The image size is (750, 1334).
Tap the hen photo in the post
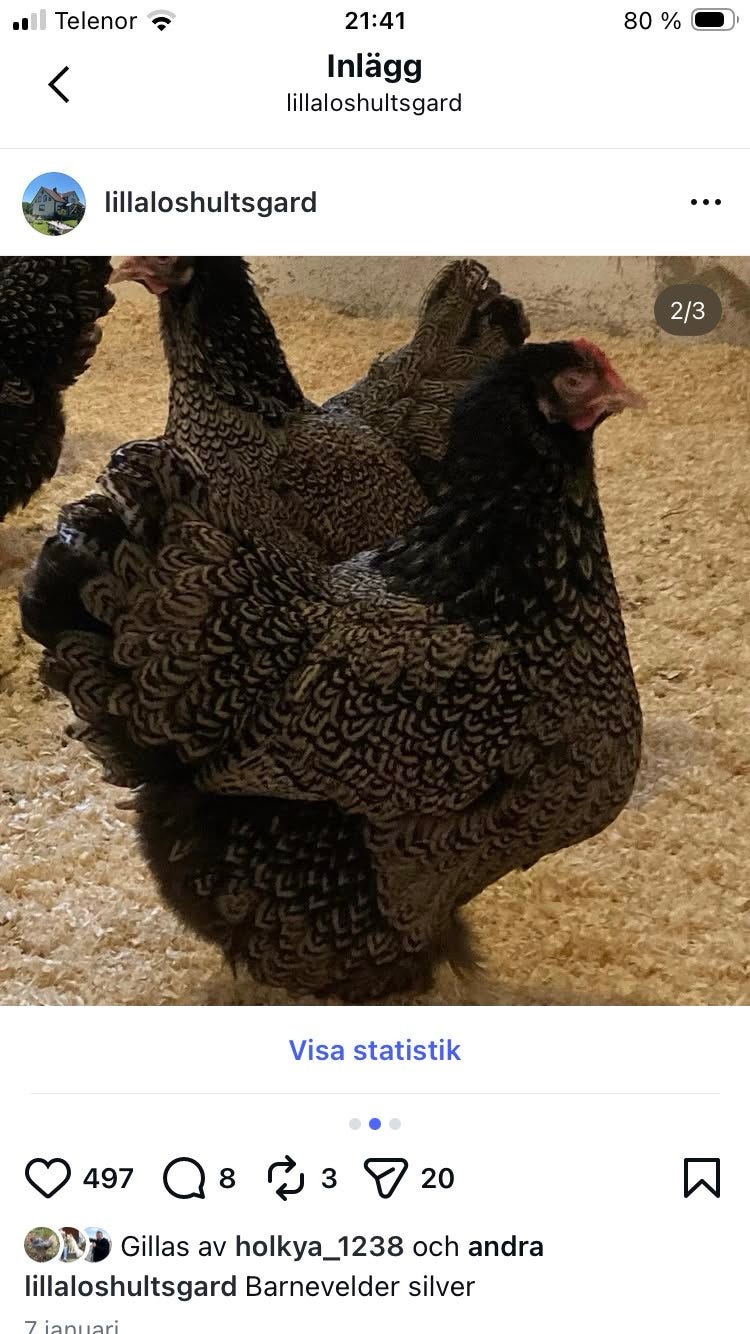click(375, 631)
